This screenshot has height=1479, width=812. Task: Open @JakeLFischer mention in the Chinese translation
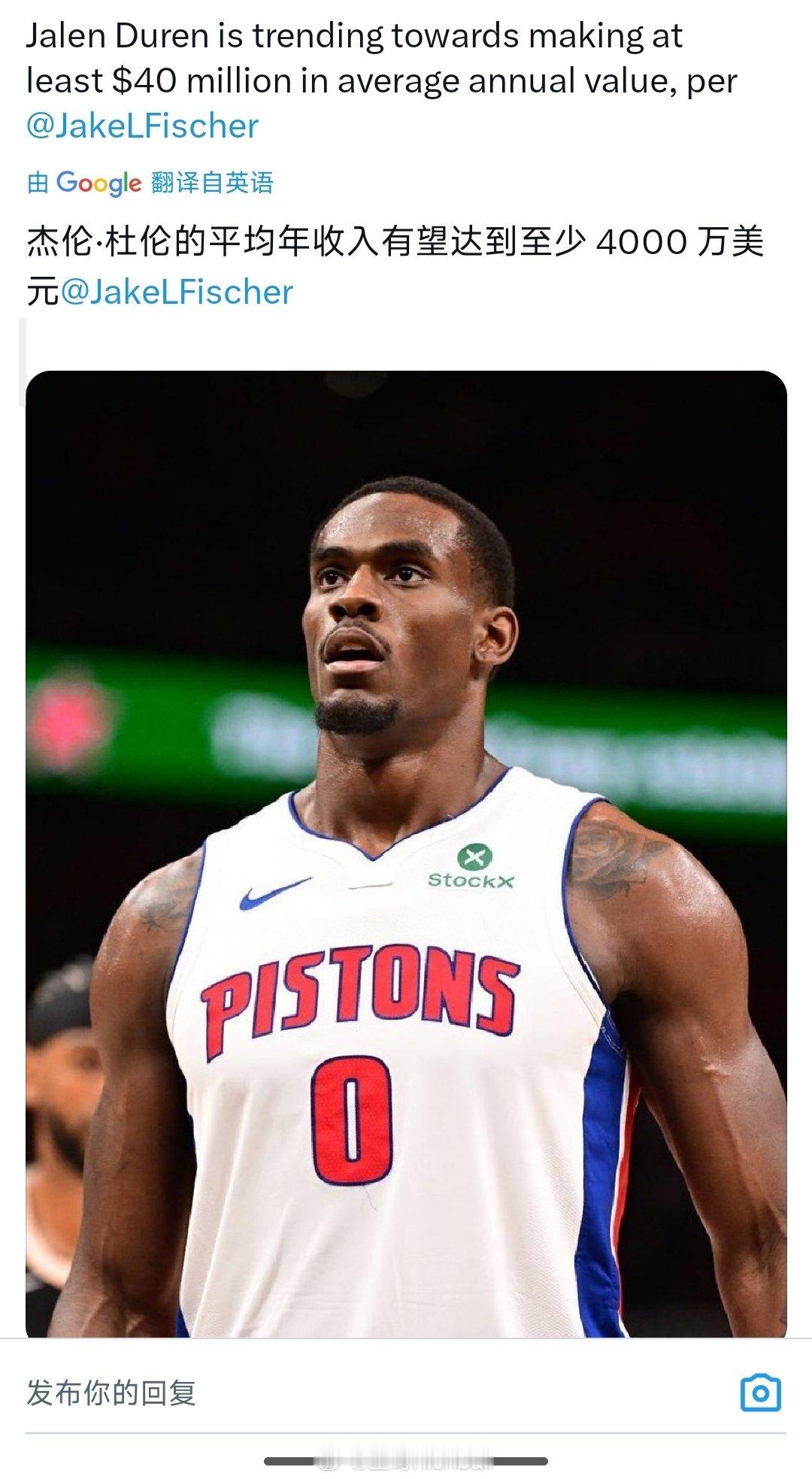[176, 292]
